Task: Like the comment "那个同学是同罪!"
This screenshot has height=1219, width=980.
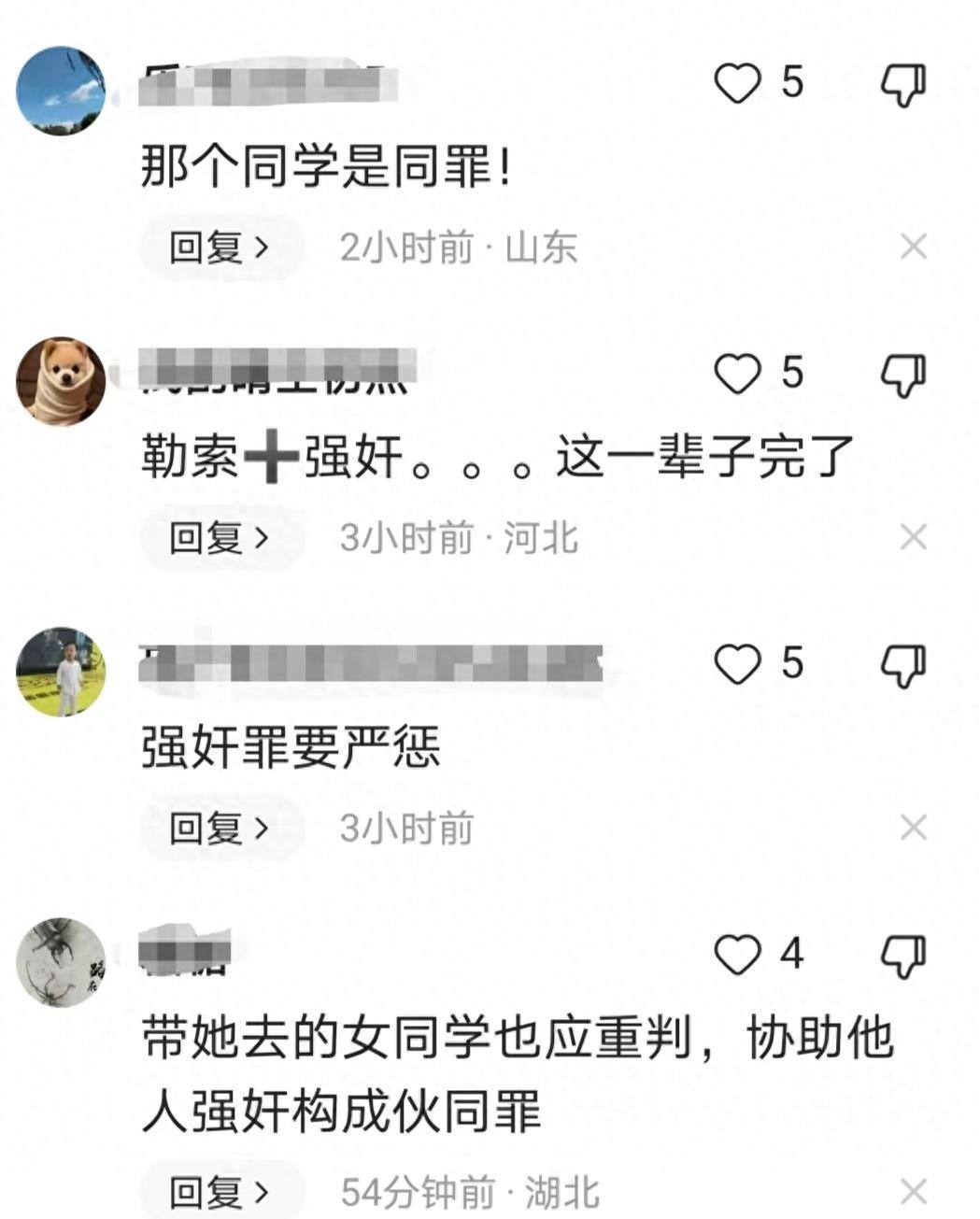Action: [738, 83]
